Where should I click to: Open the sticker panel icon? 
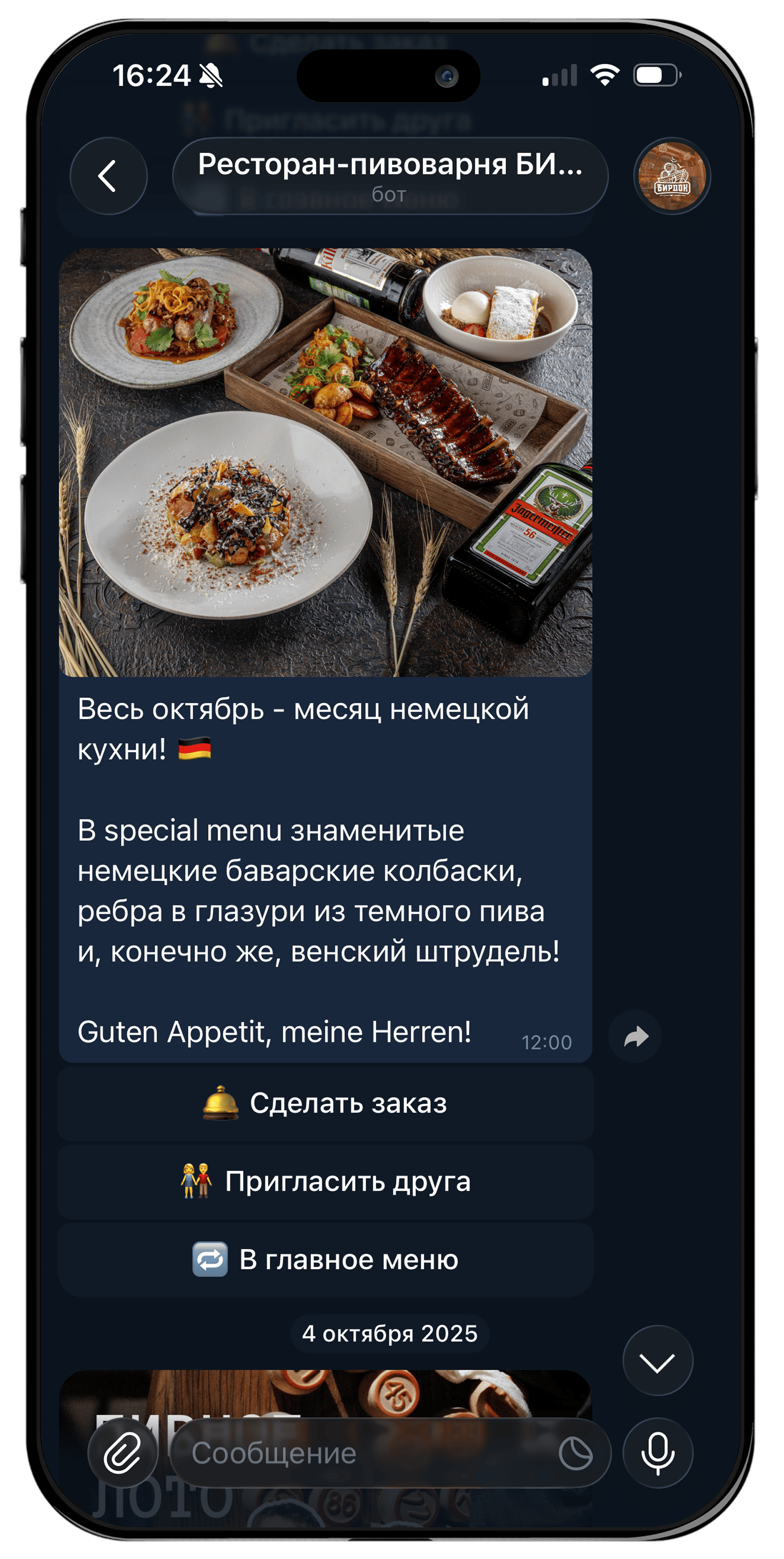575,1454
